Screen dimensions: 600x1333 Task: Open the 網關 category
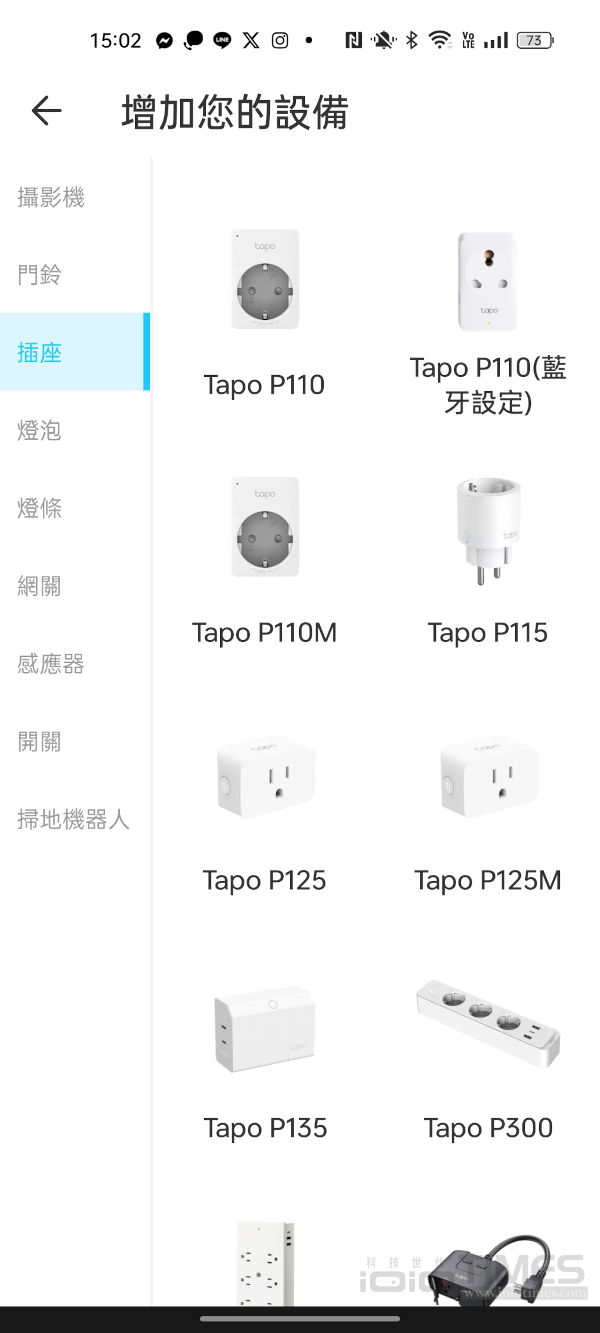[x=40, y=586]
